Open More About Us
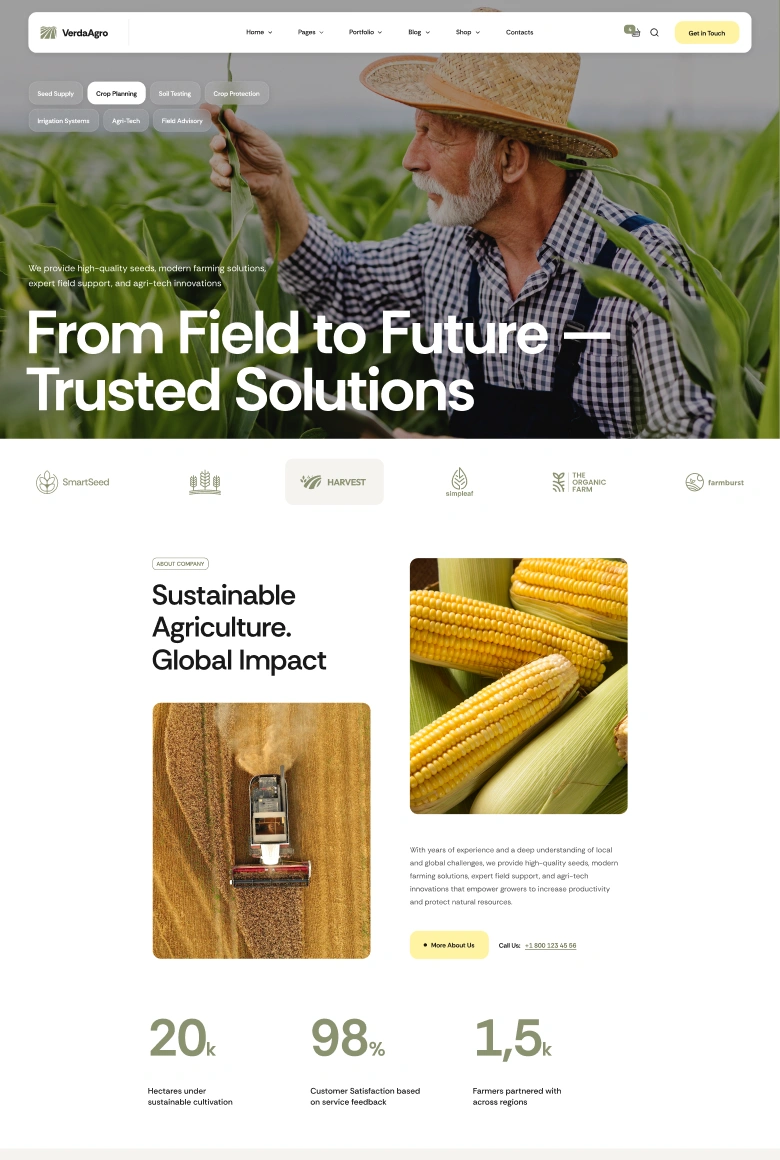780x1160 pixels. (449, 945)
